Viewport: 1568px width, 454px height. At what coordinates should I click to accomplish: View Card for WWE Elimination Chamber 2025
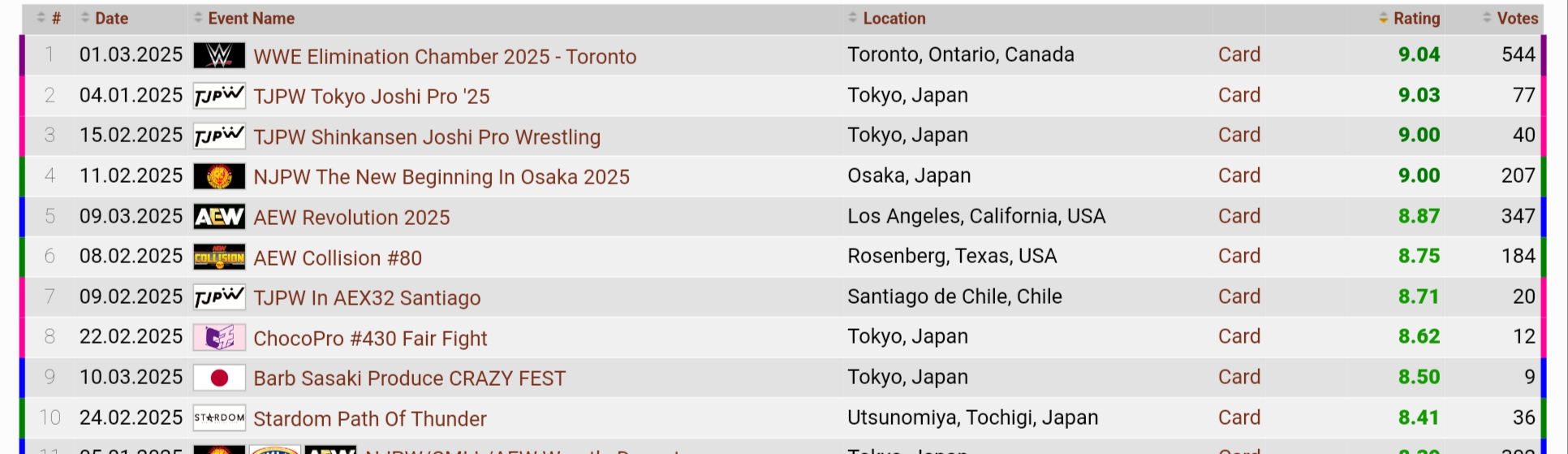pyautogui.click(x=1238, y=55)
